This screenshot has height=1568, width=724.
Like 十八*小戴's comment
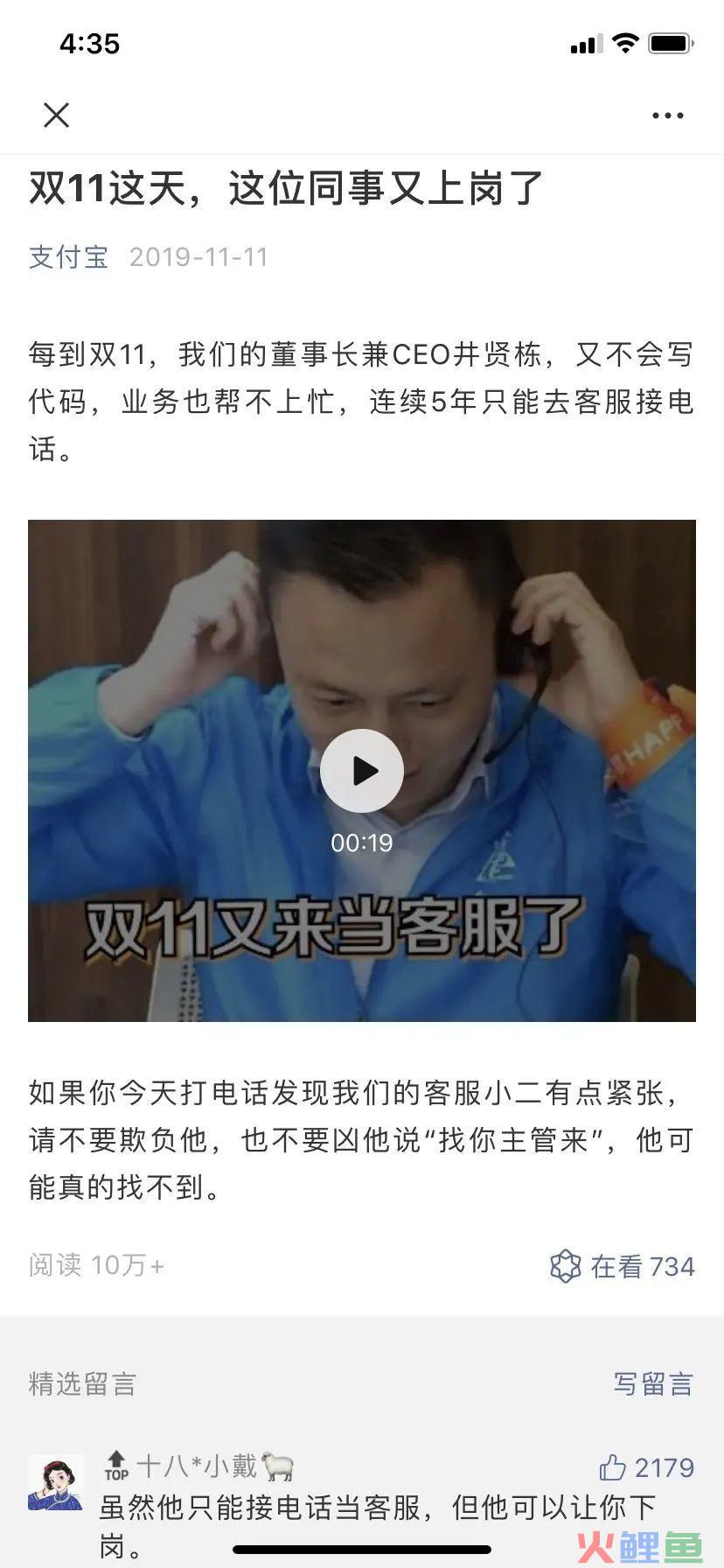613,1467
